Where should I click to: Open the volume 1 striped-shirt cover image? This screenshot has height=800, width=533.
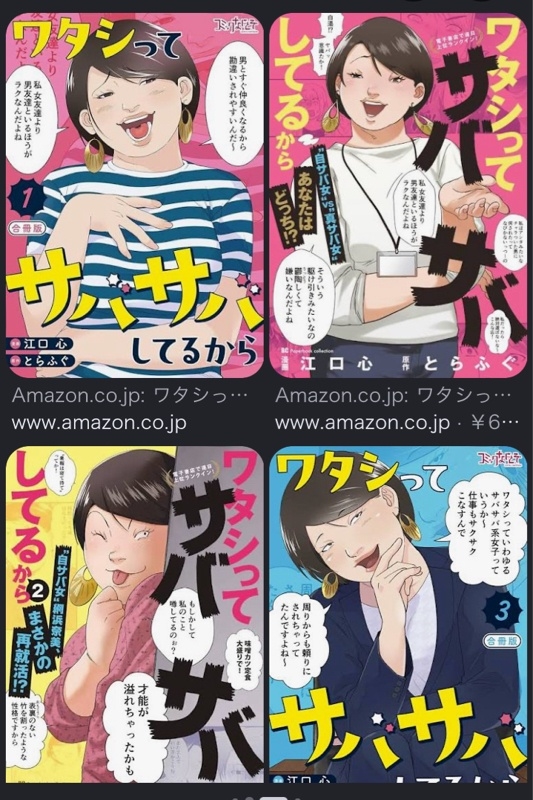pyautogui.click(x=135, y=195)
